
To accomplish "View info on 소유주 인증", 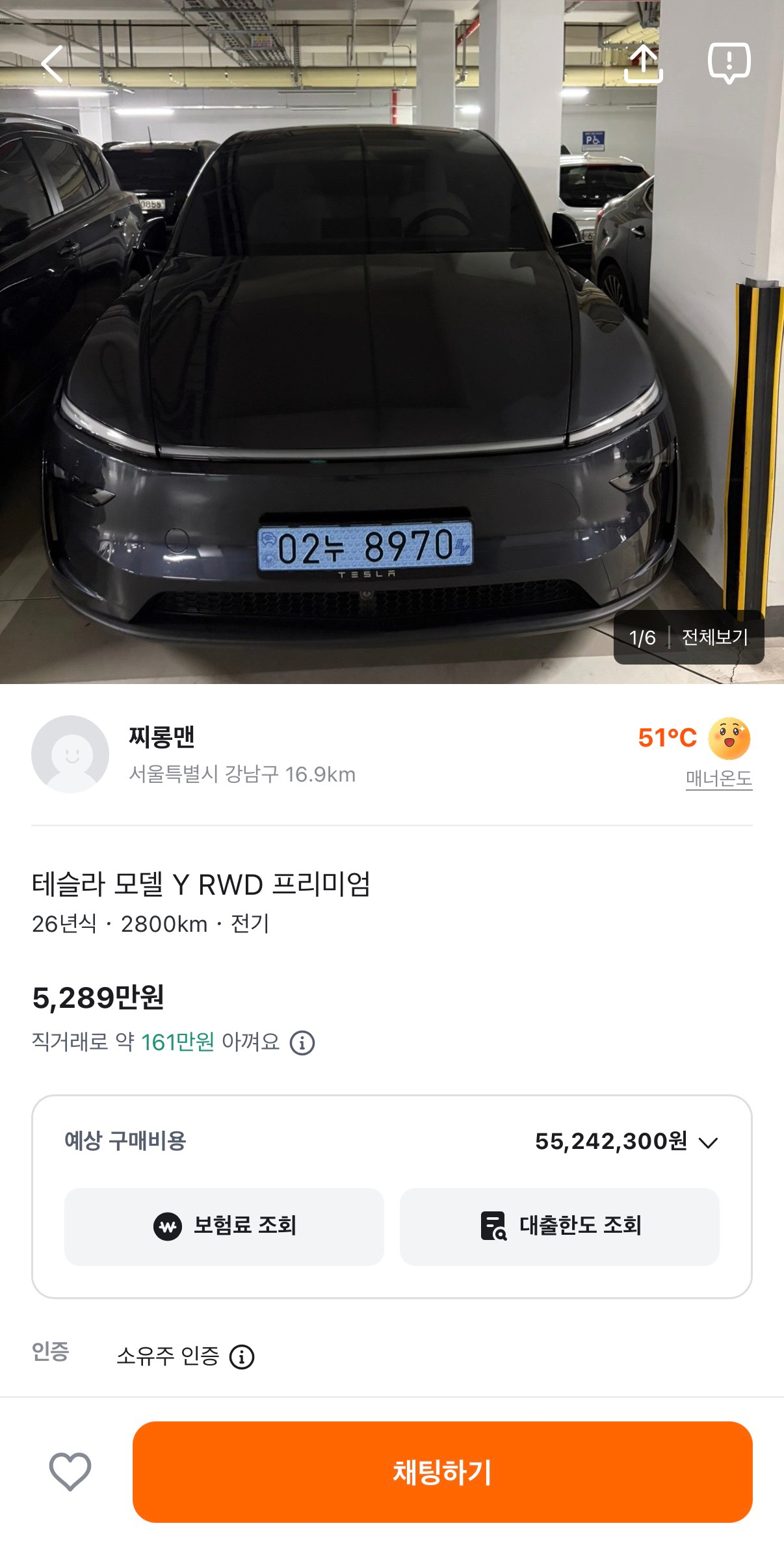I will coord(242,1357).
